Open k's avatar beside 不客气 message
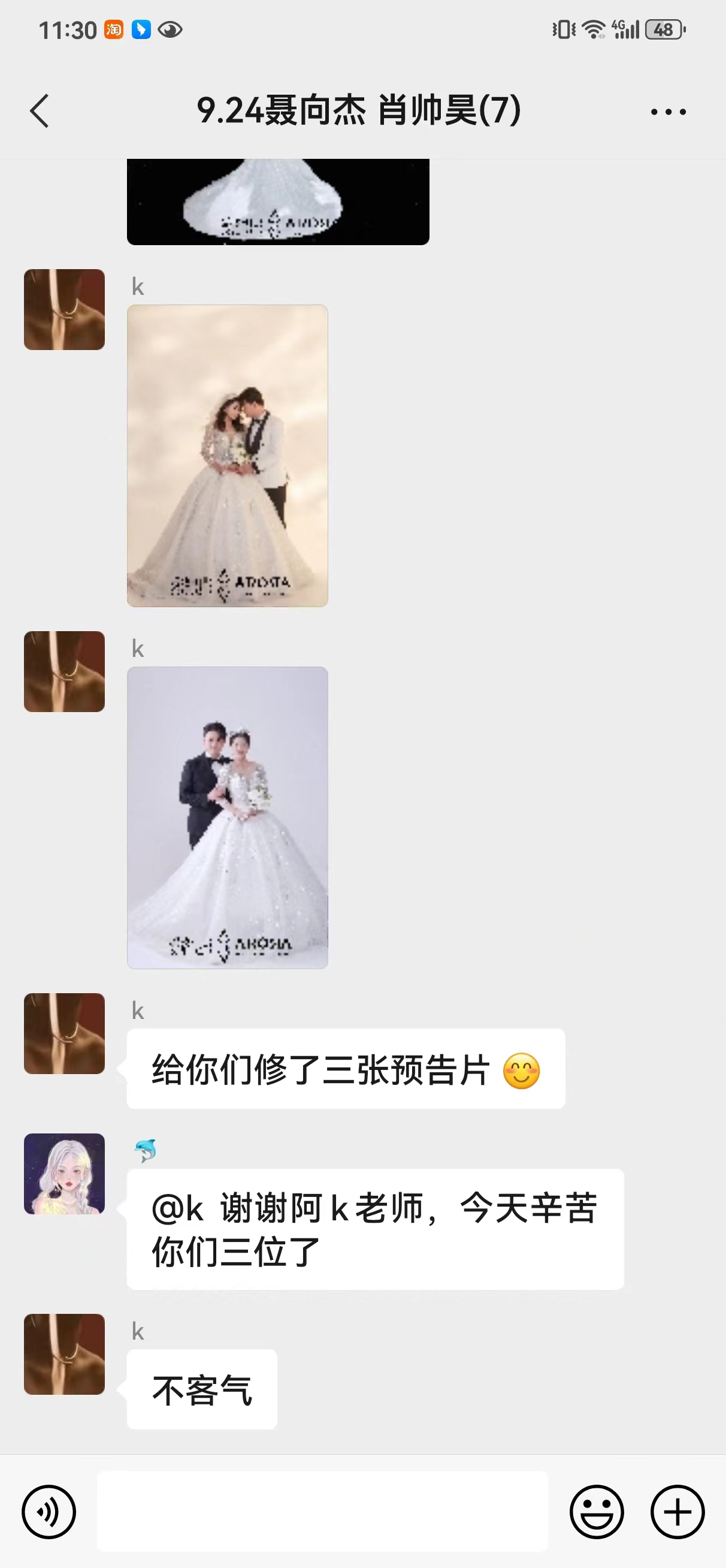726x1568 pixels. 65,1355
